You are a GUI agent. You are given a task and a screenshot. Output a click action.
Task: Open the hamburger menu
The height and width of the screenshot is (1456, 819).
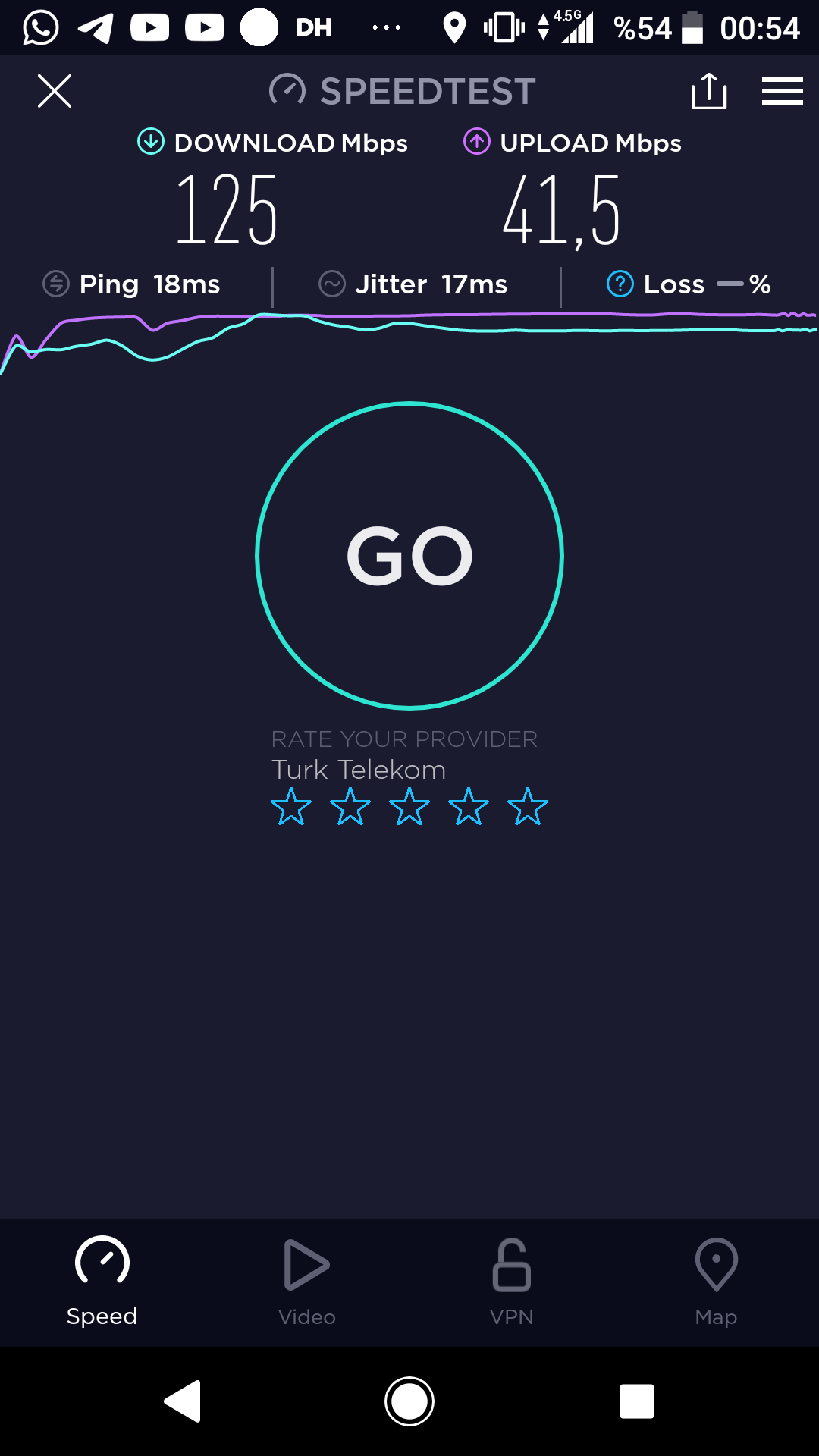[x=783, y=91]
